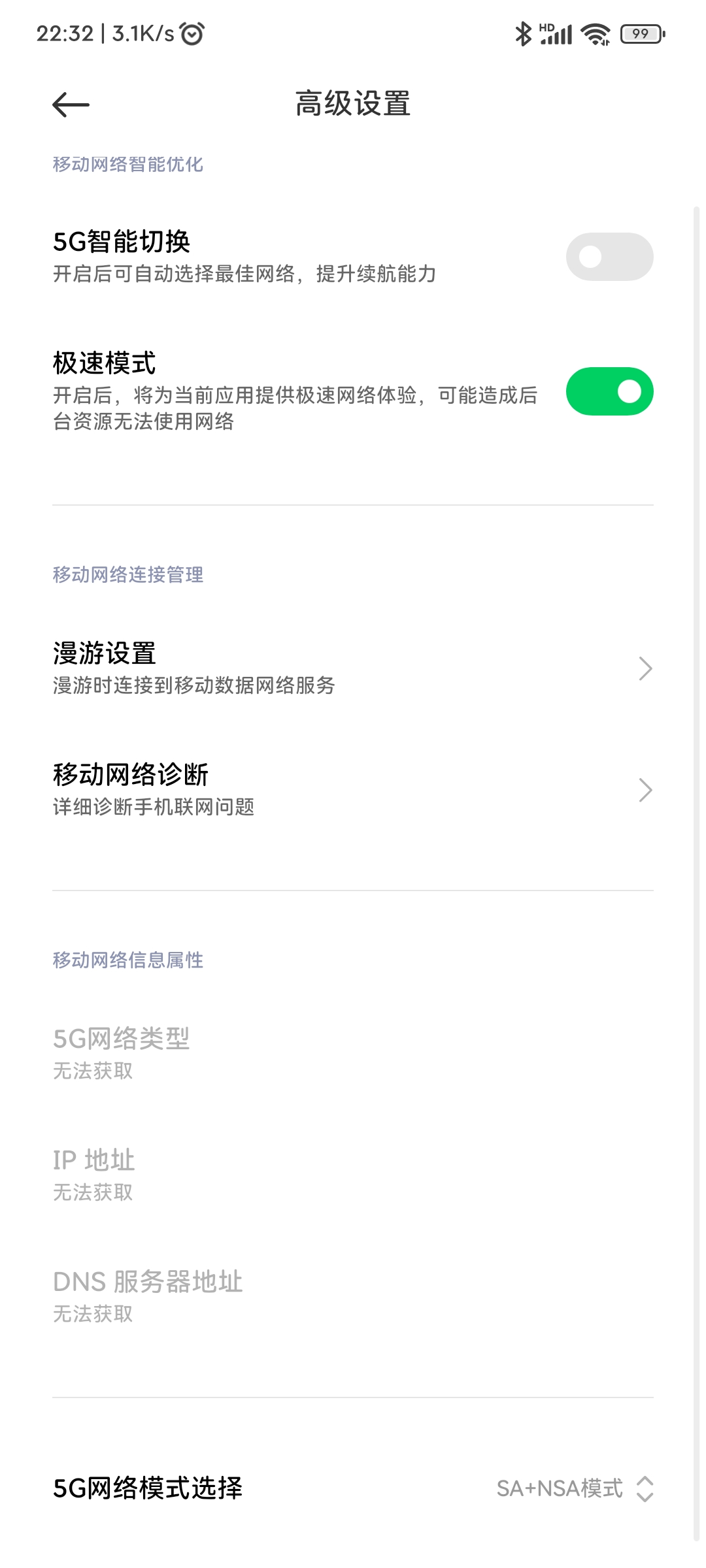This screenshot has width=706, height=1568.
Task: Expand the 5G网络模式选择 dropdown
Action: coord(574,1488)
